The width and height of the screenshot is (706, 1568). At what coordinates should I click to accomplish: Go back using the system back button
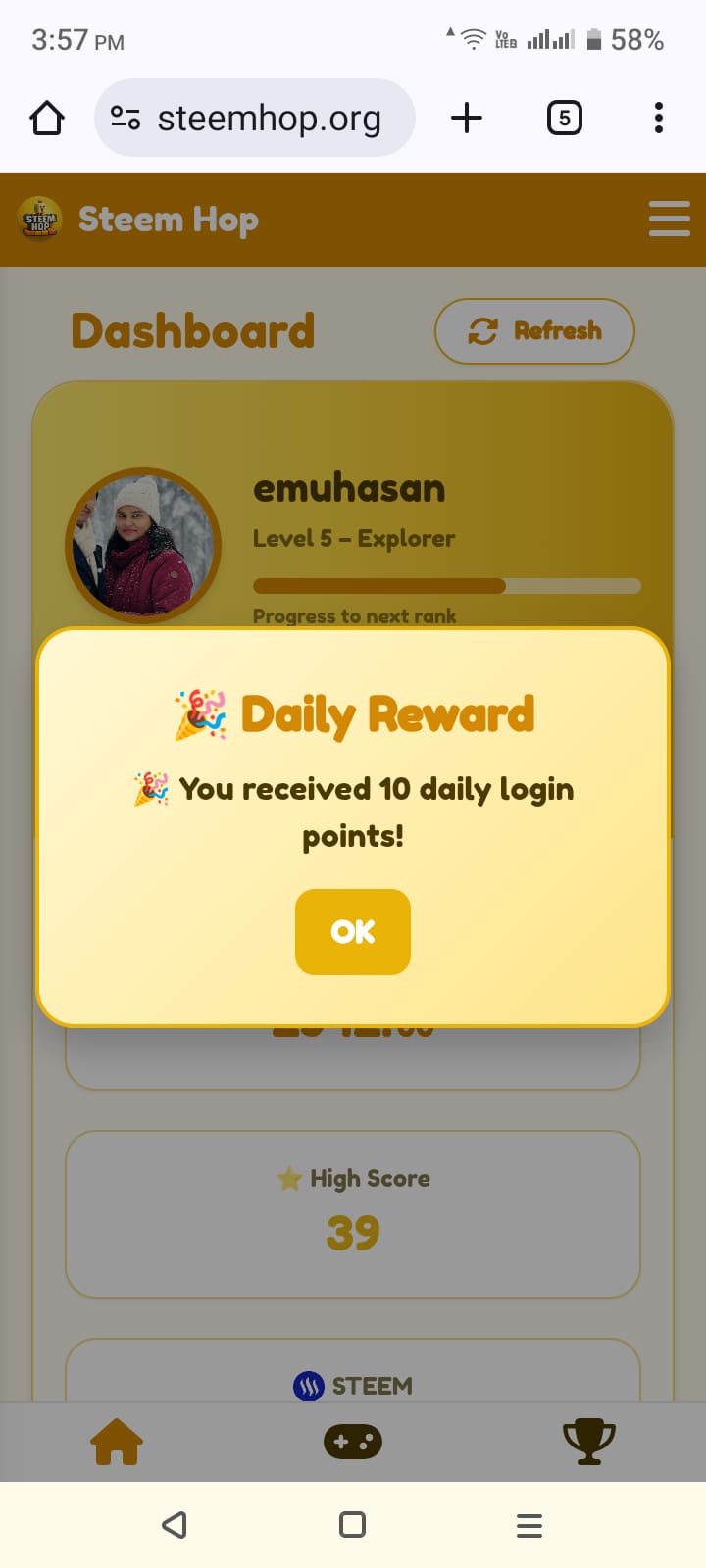click(175, 1525)
